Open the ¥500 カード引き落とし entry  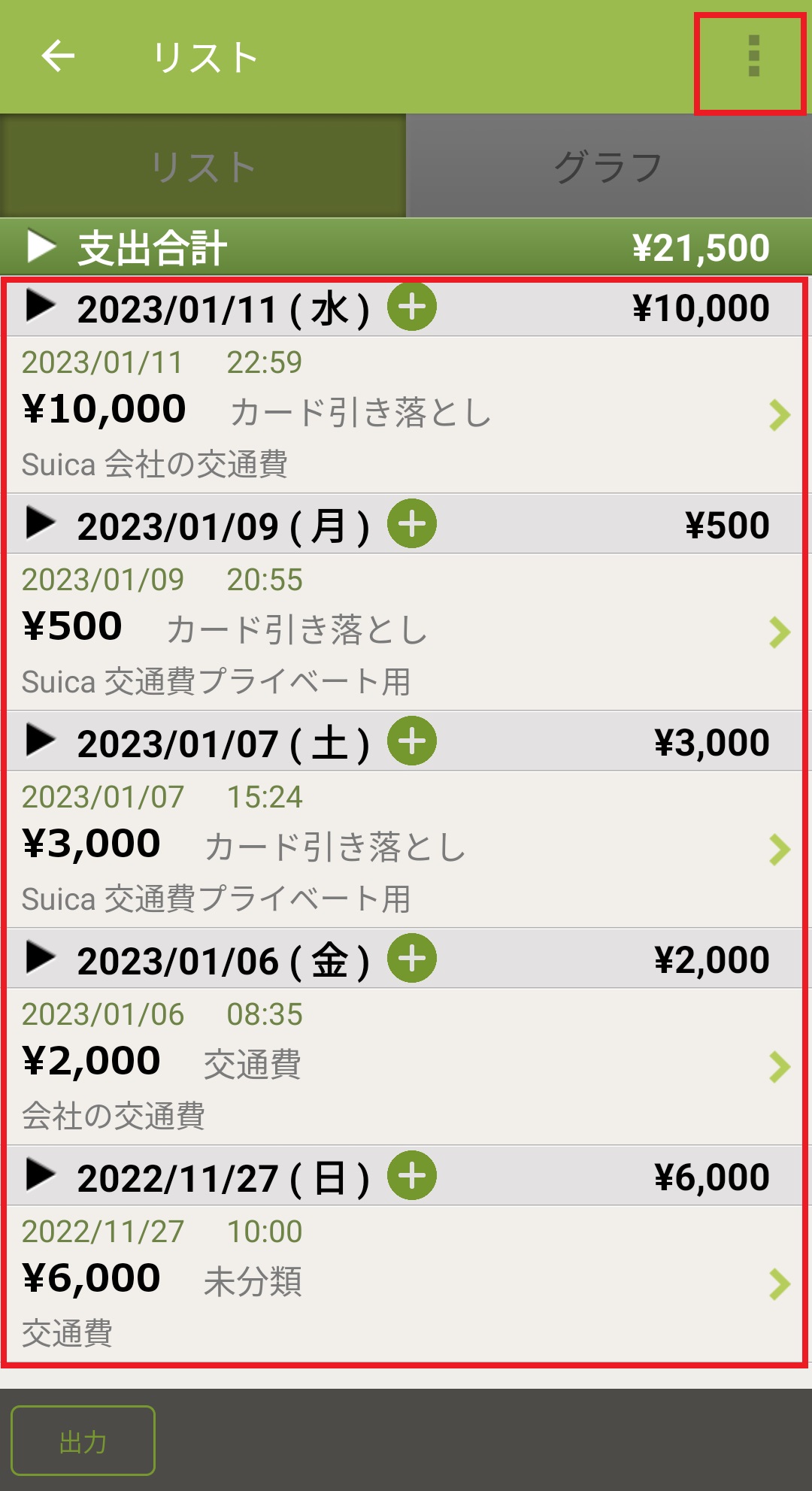(x=406, y=632)
